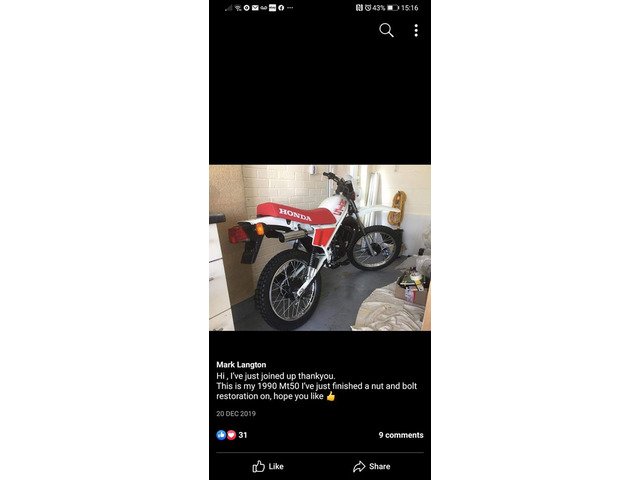This screenshot has width=640, height=480.
Task: Open the three-dot overflow menu
Action: point(416,30)
